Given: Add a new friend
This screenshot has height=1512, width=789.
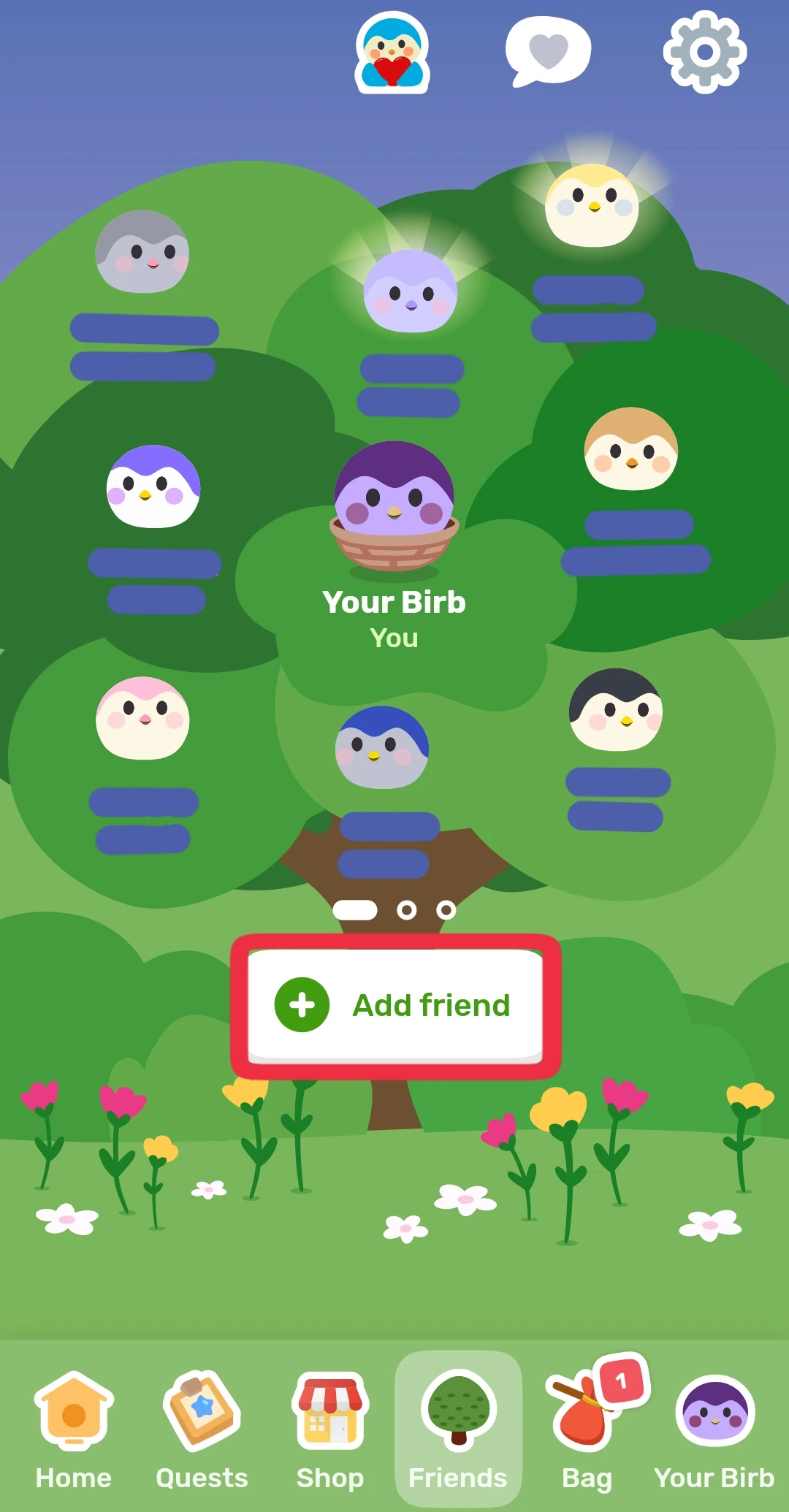Looking at the screenshot, I should point(395,1005).
